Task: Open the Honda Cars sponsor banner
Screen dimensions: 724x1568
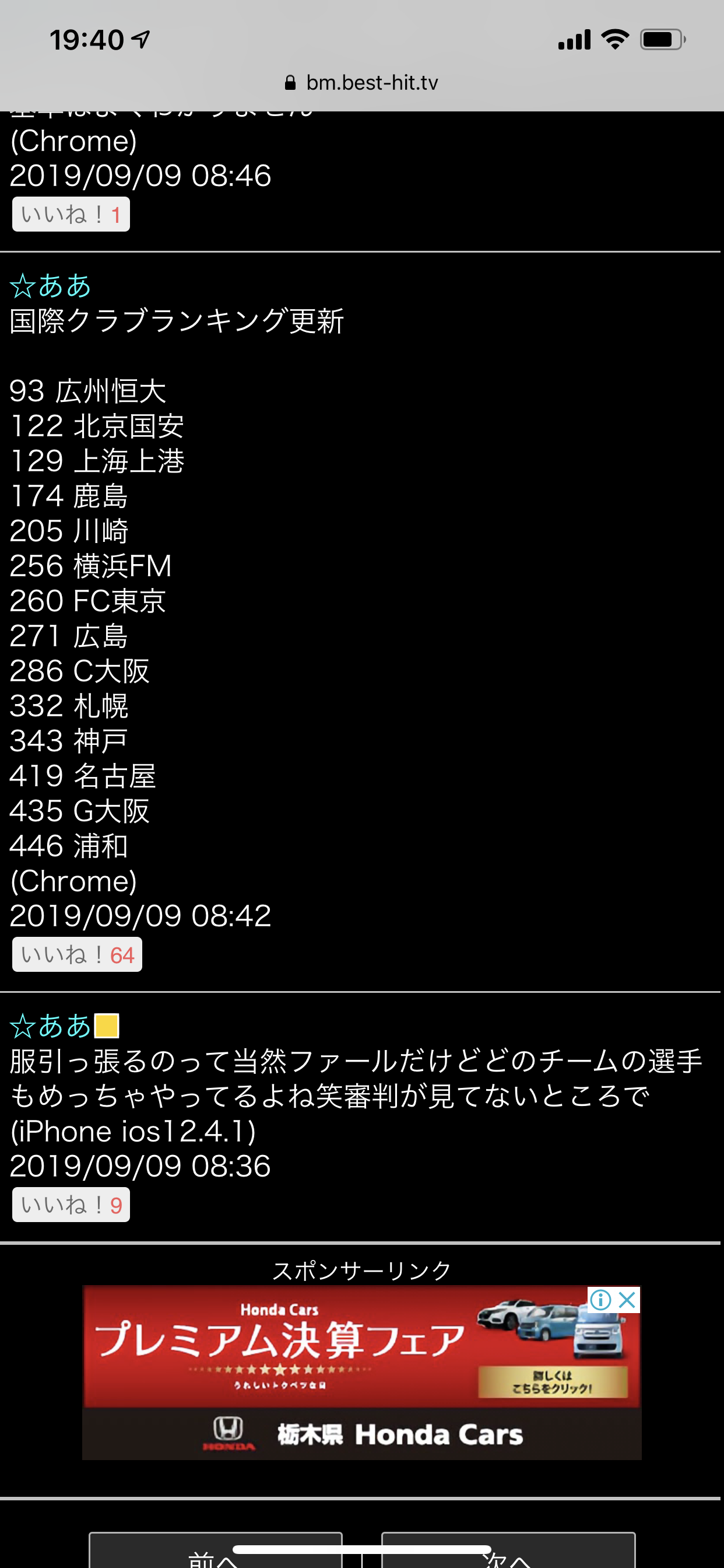Action: [361, 1372]
